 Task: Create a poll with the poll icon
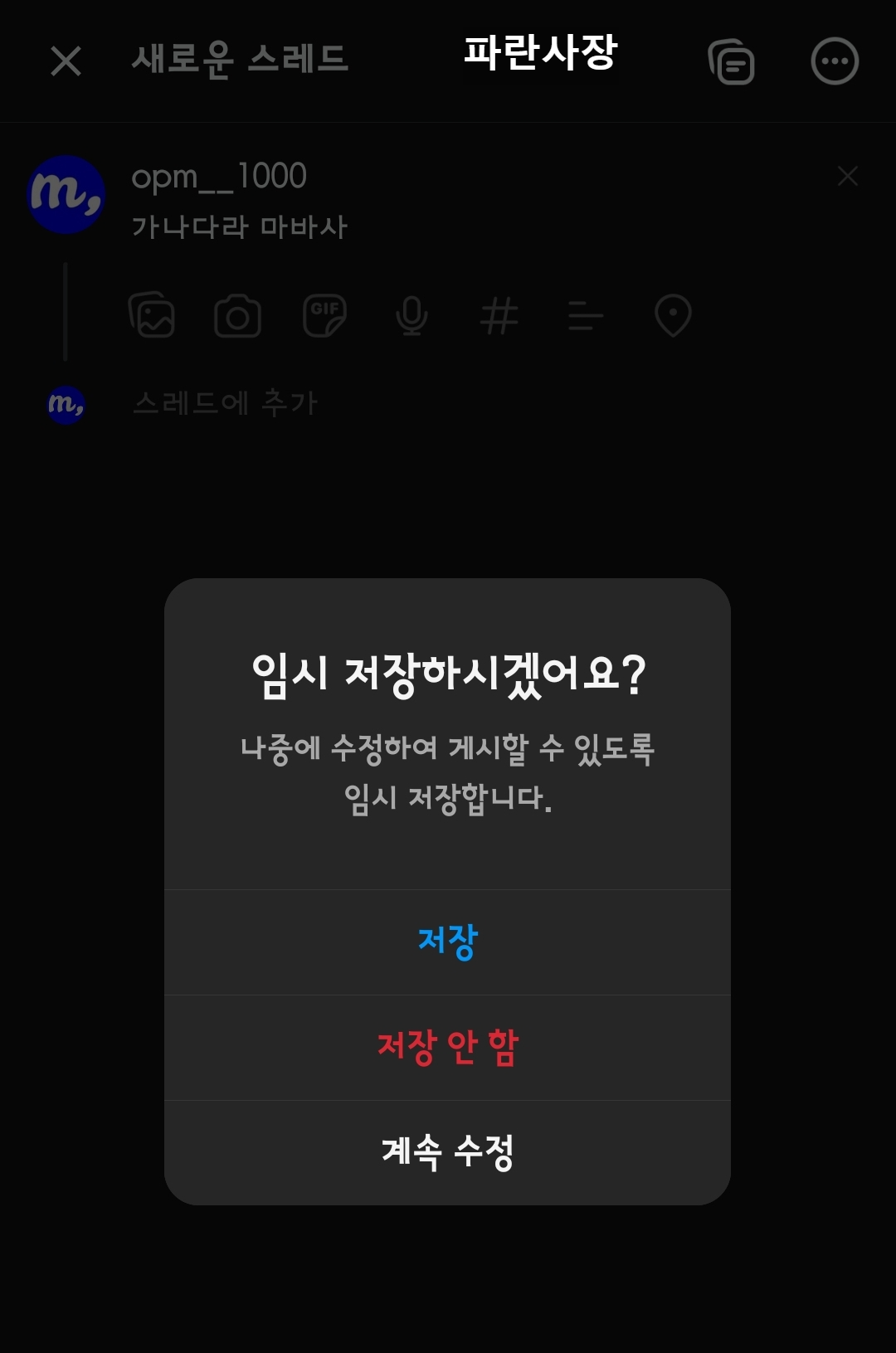pos(584,315)
